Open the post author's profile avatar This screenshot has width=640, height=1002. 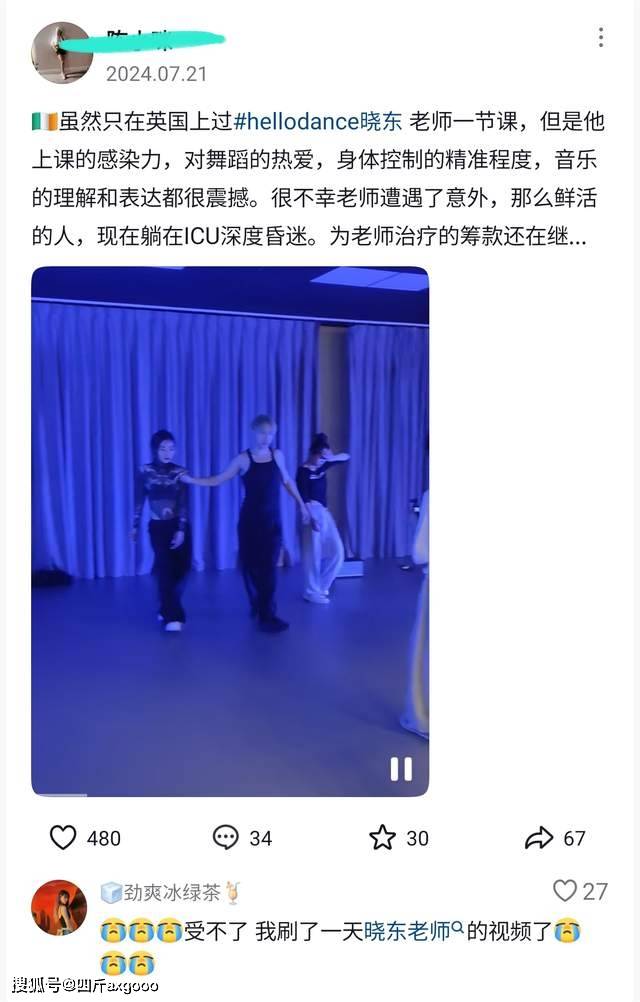point(62,52)
